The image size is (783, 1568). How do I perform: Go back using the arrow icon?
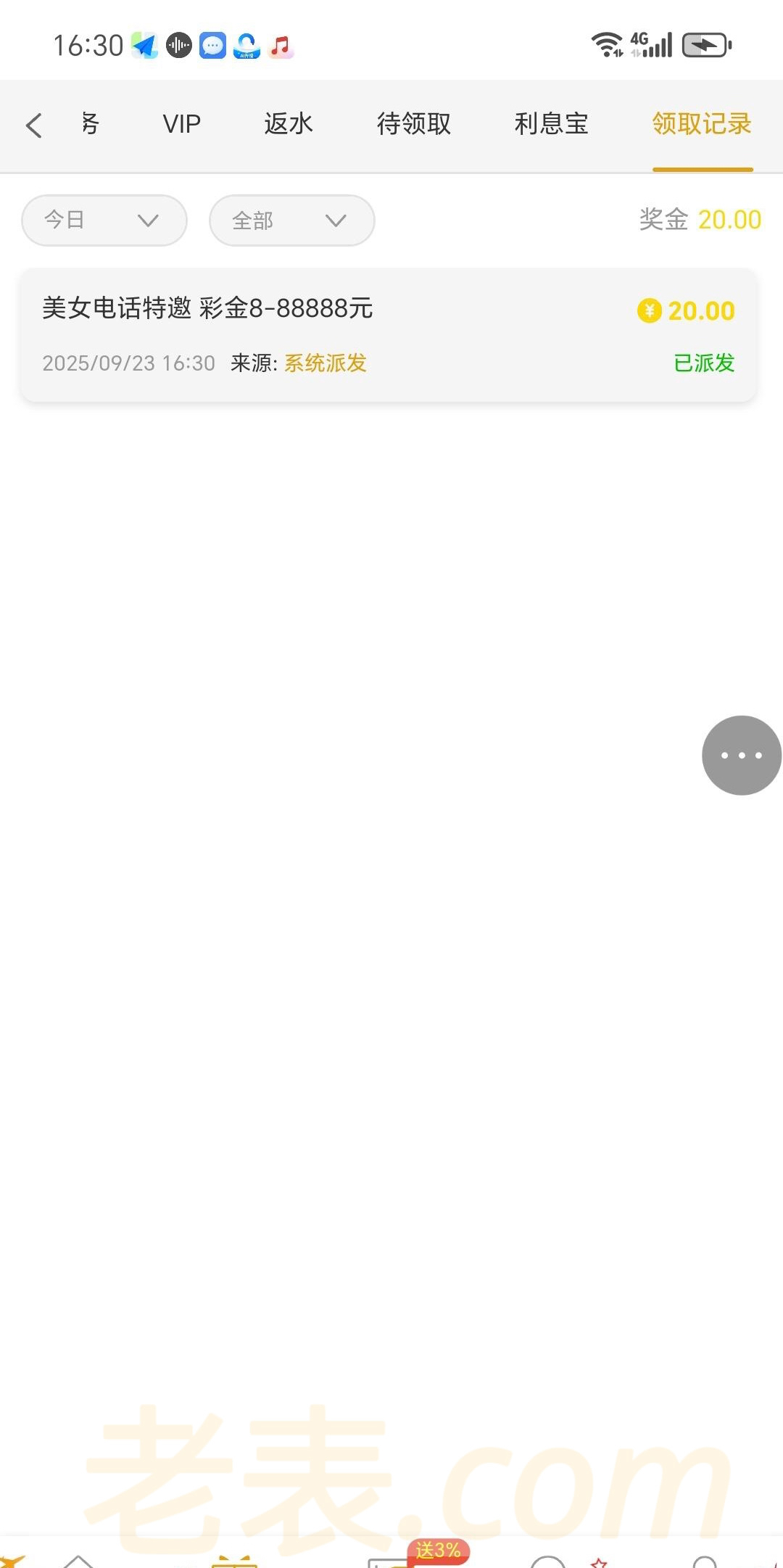click(x=34, y=125)
